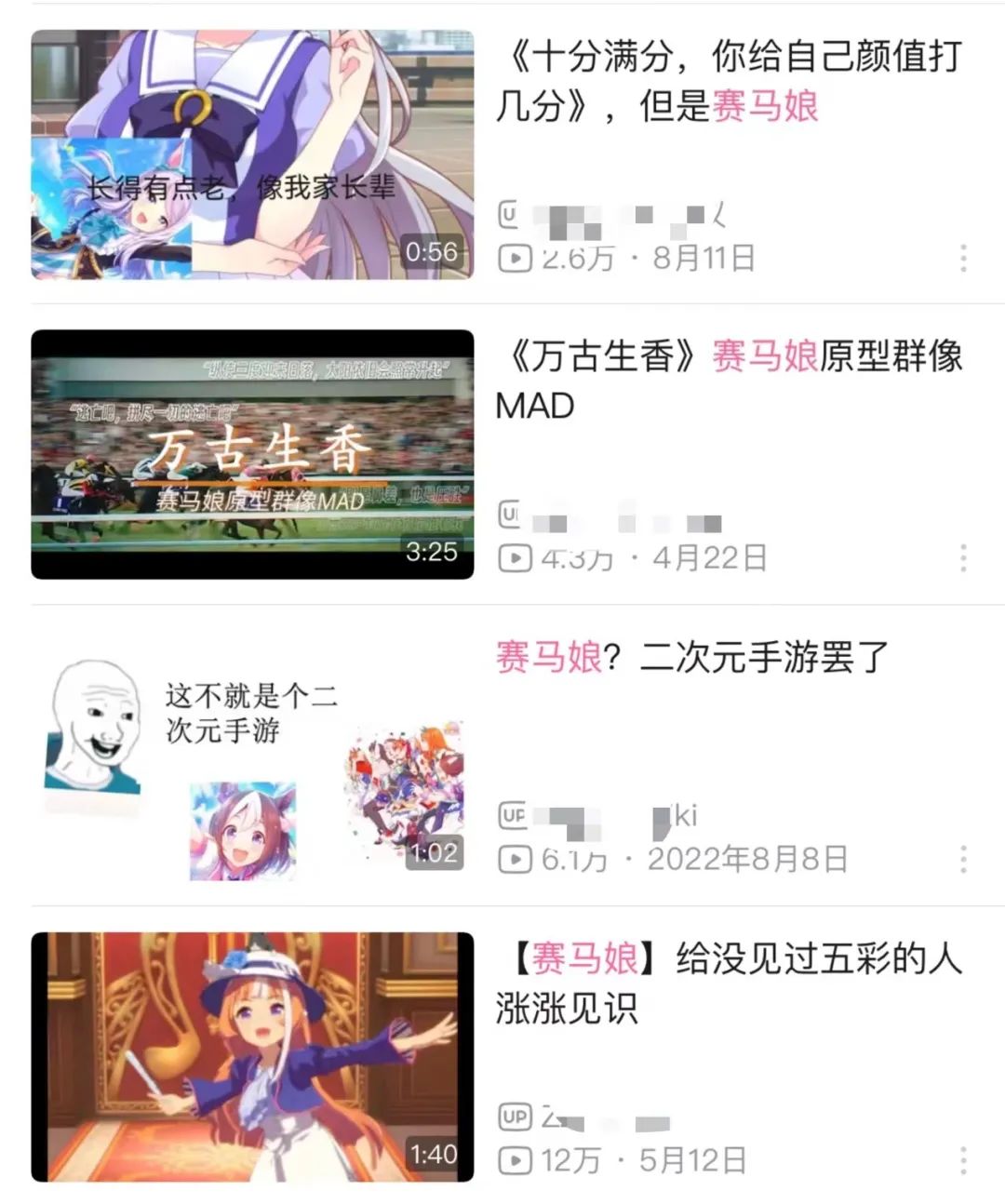This screenshot has height=1204, width=1005.
Task: Open the overflow menu for 涨涨见识 video
Action: [x=963, y=1160]
